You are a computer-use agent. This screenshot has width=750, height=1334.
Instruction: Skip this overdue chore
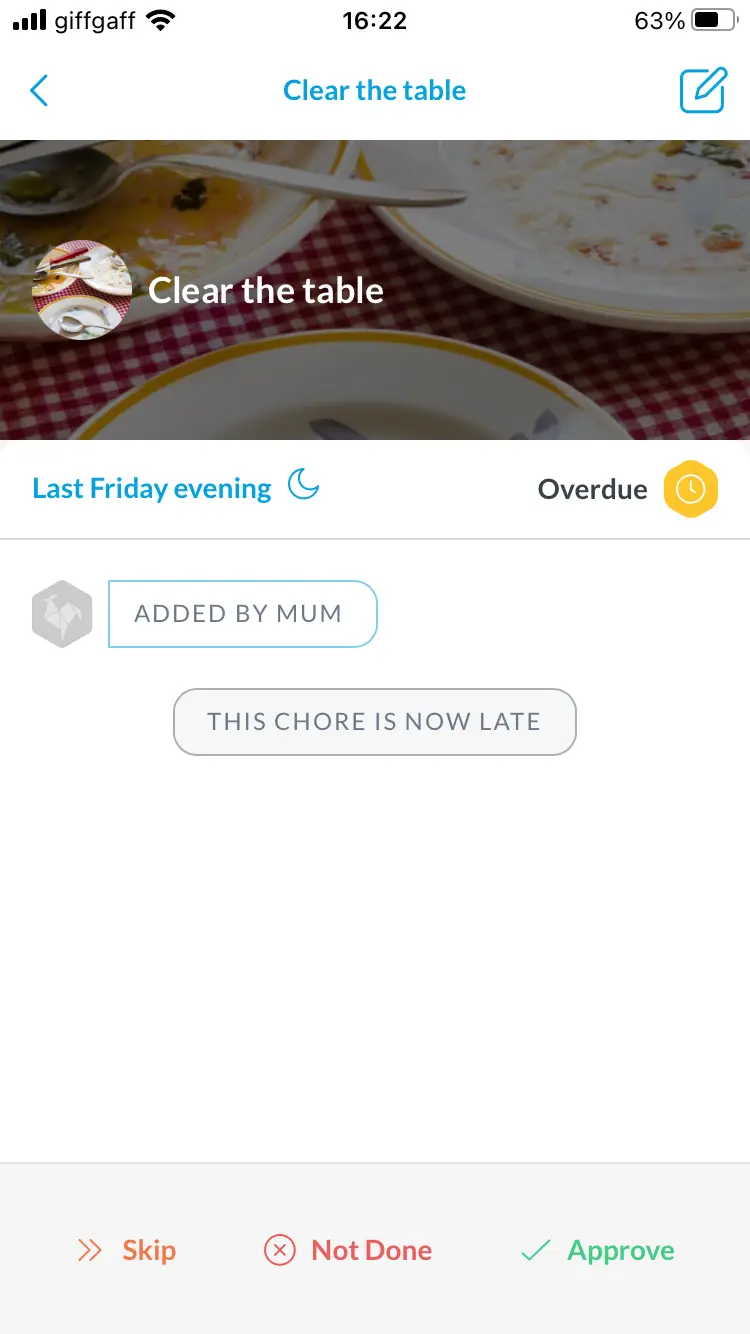coord(127,1250)
